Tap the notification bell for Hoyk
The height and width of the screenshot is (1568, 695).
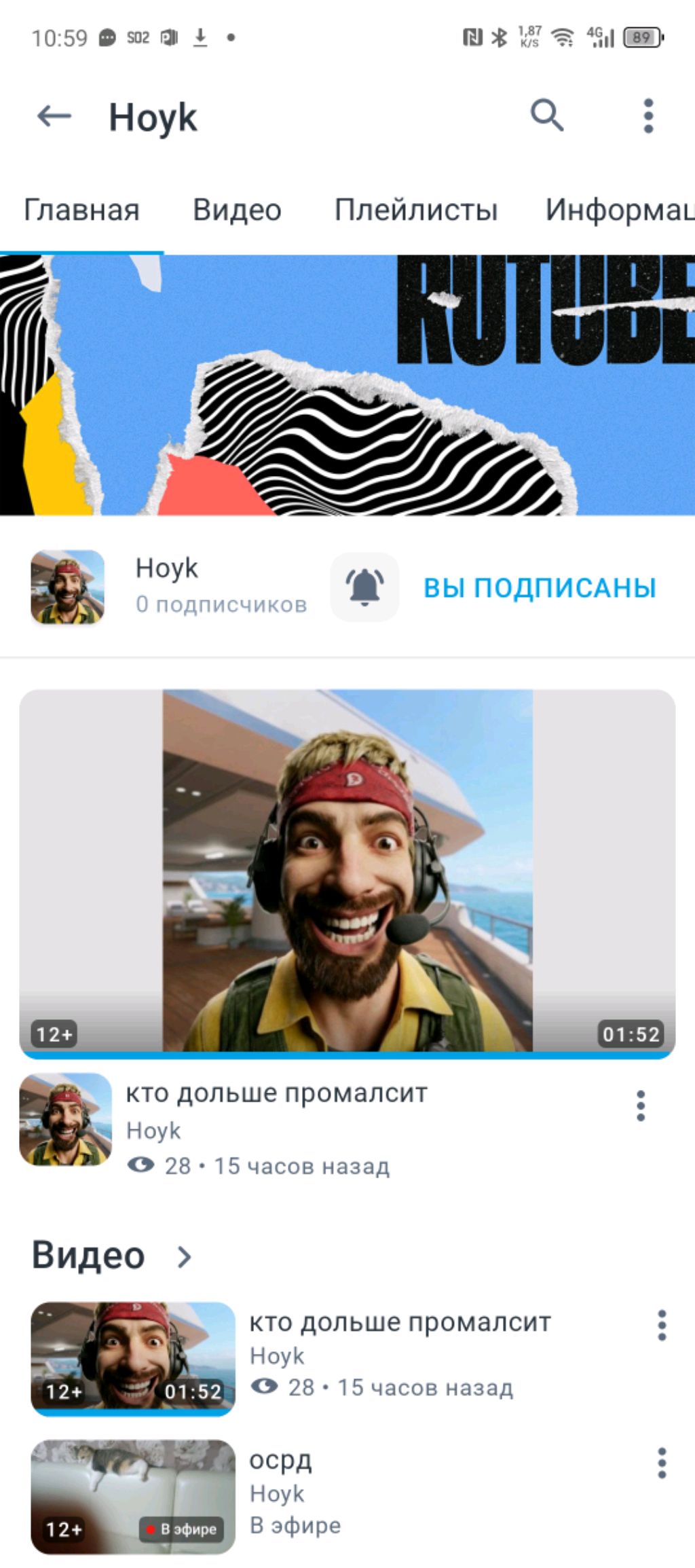[364, 587]
